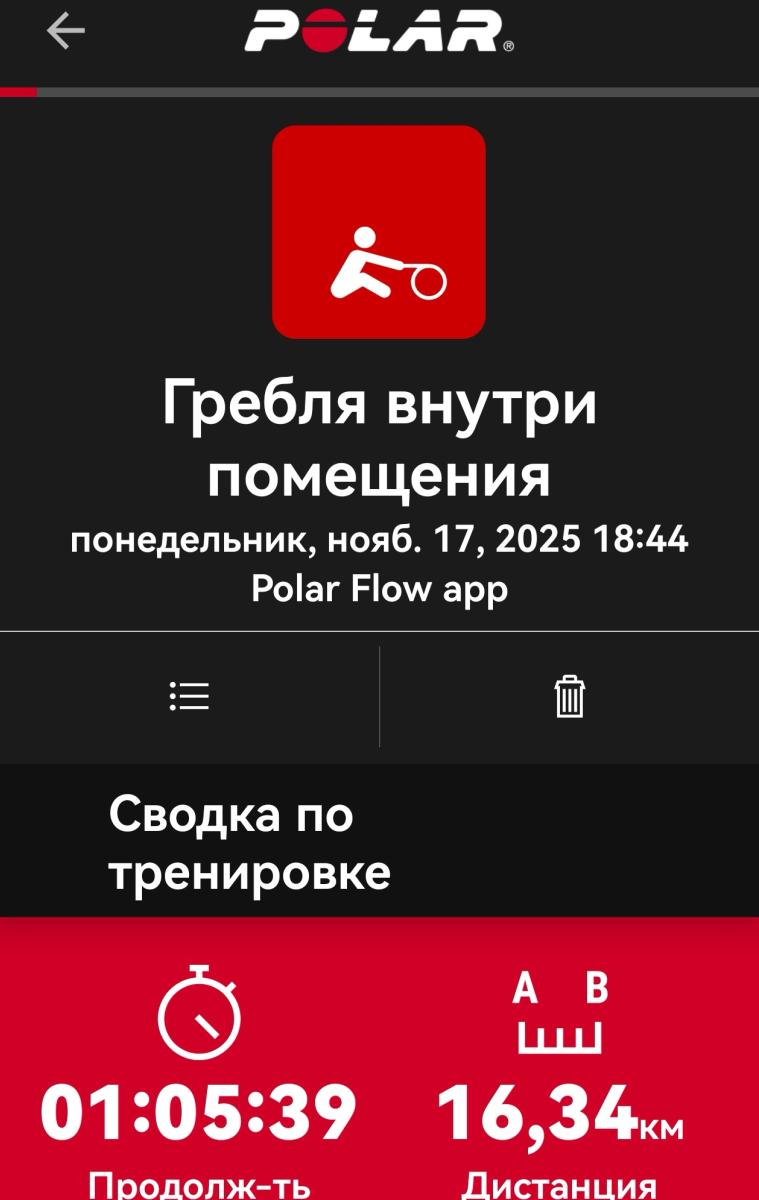The width and height of the screenshot is (759, 1200).
Task: Open the list details icon
Action: click(189, 696)
